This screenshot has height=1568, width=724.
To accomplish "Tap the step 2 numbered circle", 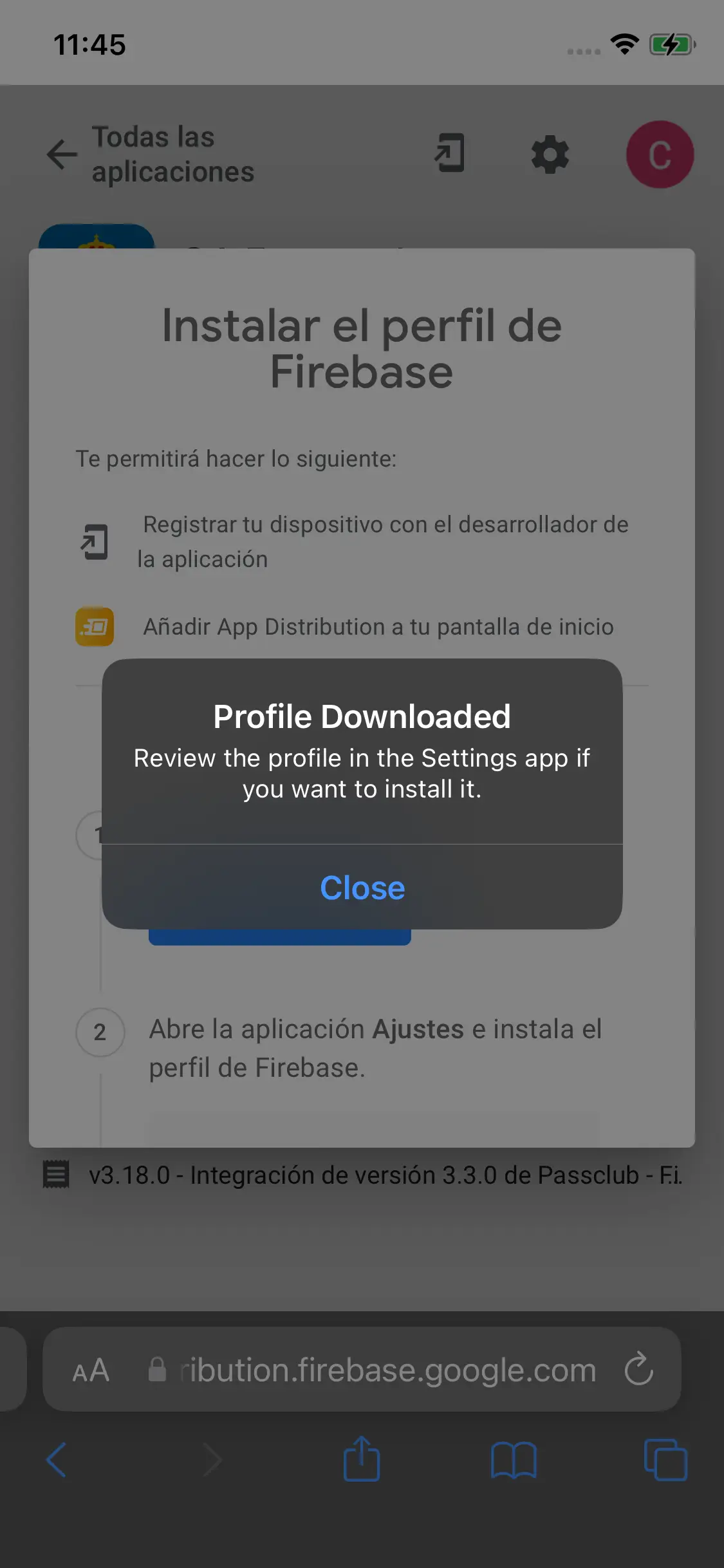I will point(100,1032).
